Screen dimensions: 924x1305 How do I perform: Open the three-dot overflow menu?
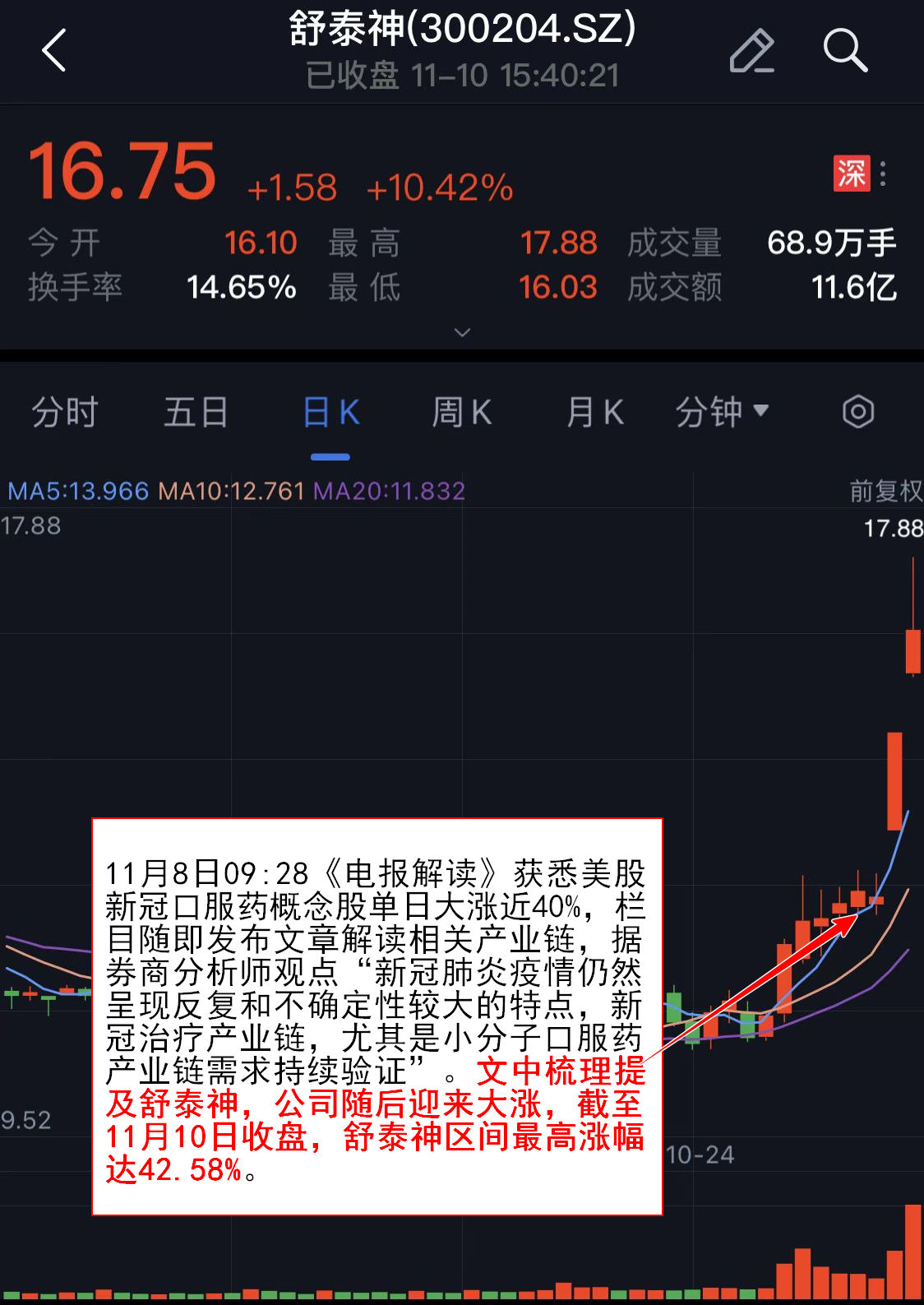[883, 174]
